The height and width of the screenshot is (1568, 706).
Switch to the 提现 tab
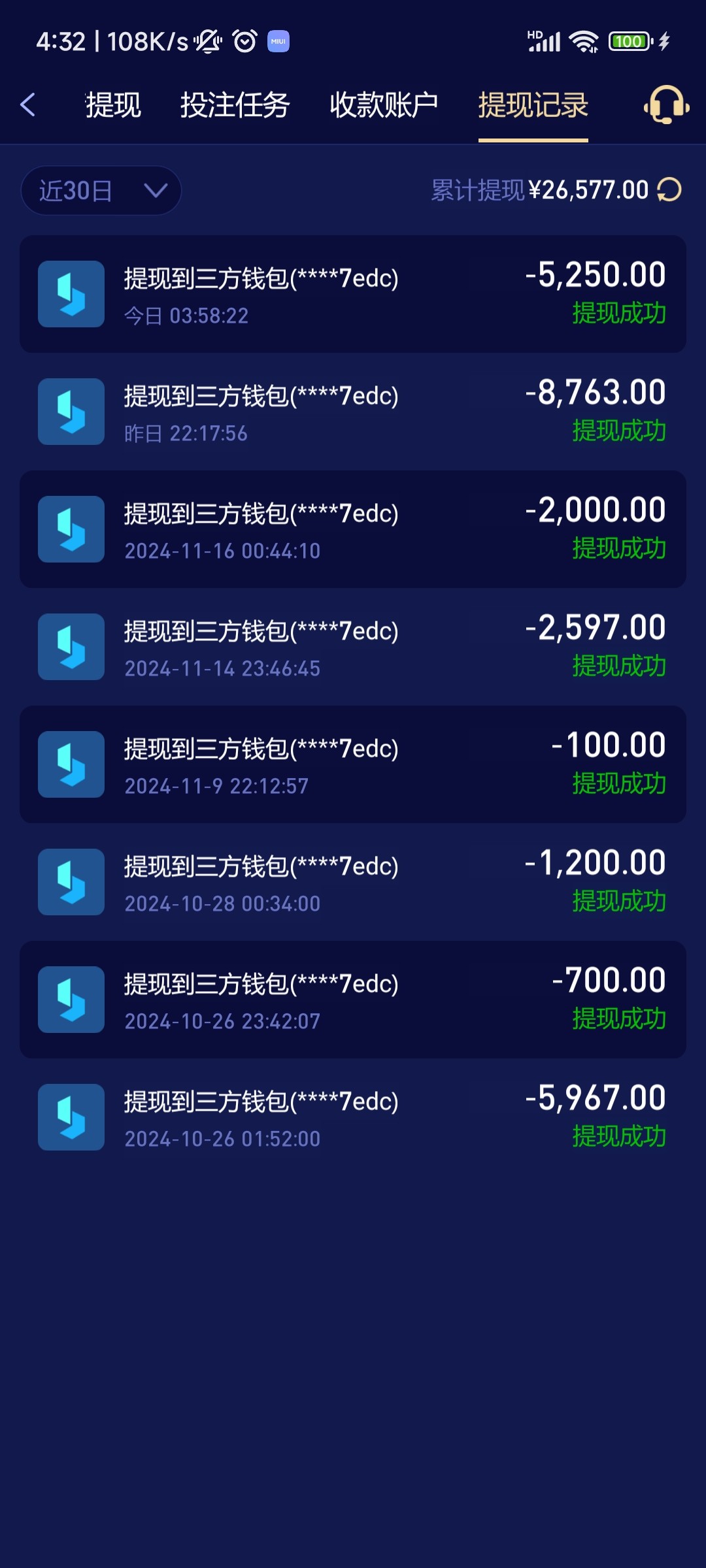click(x=113, y=105)
